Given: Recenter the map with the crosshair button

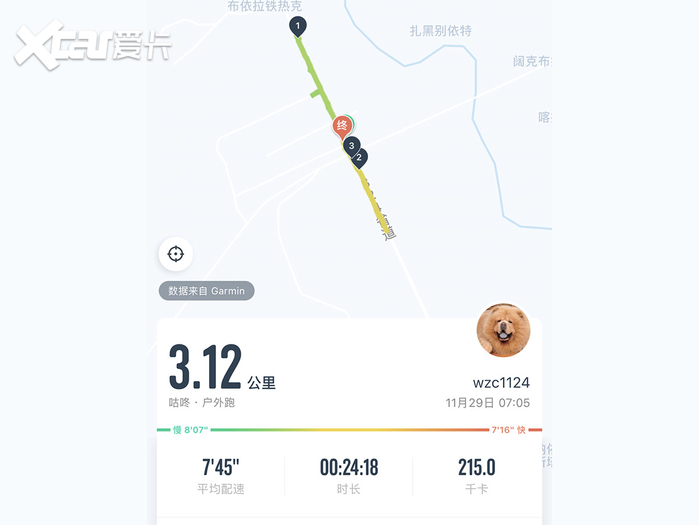Looking at the screenshot, I should 176,254.
